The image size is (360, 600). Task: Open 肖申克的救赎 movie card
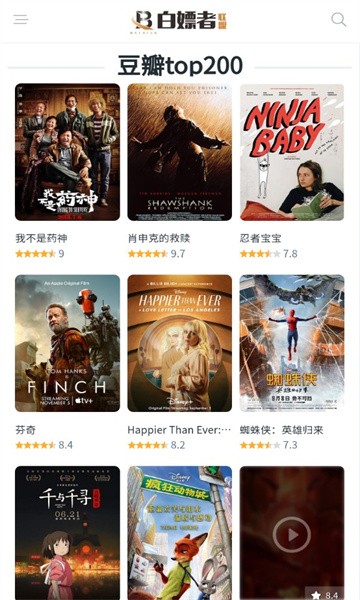coord(179,152)
